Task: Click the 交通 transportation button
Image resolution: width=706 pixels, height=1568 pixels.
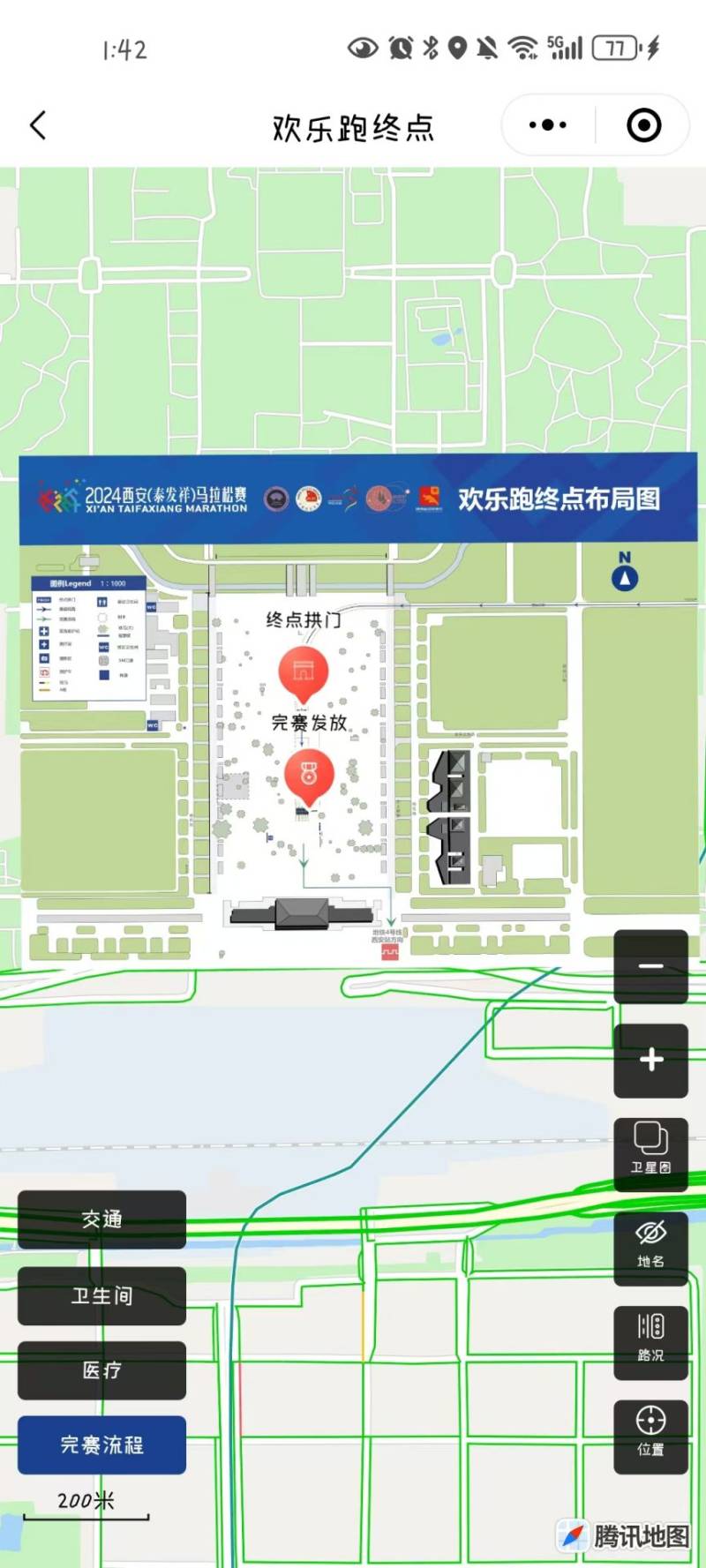Action: pyautogui.click(x=101, y=1219)
